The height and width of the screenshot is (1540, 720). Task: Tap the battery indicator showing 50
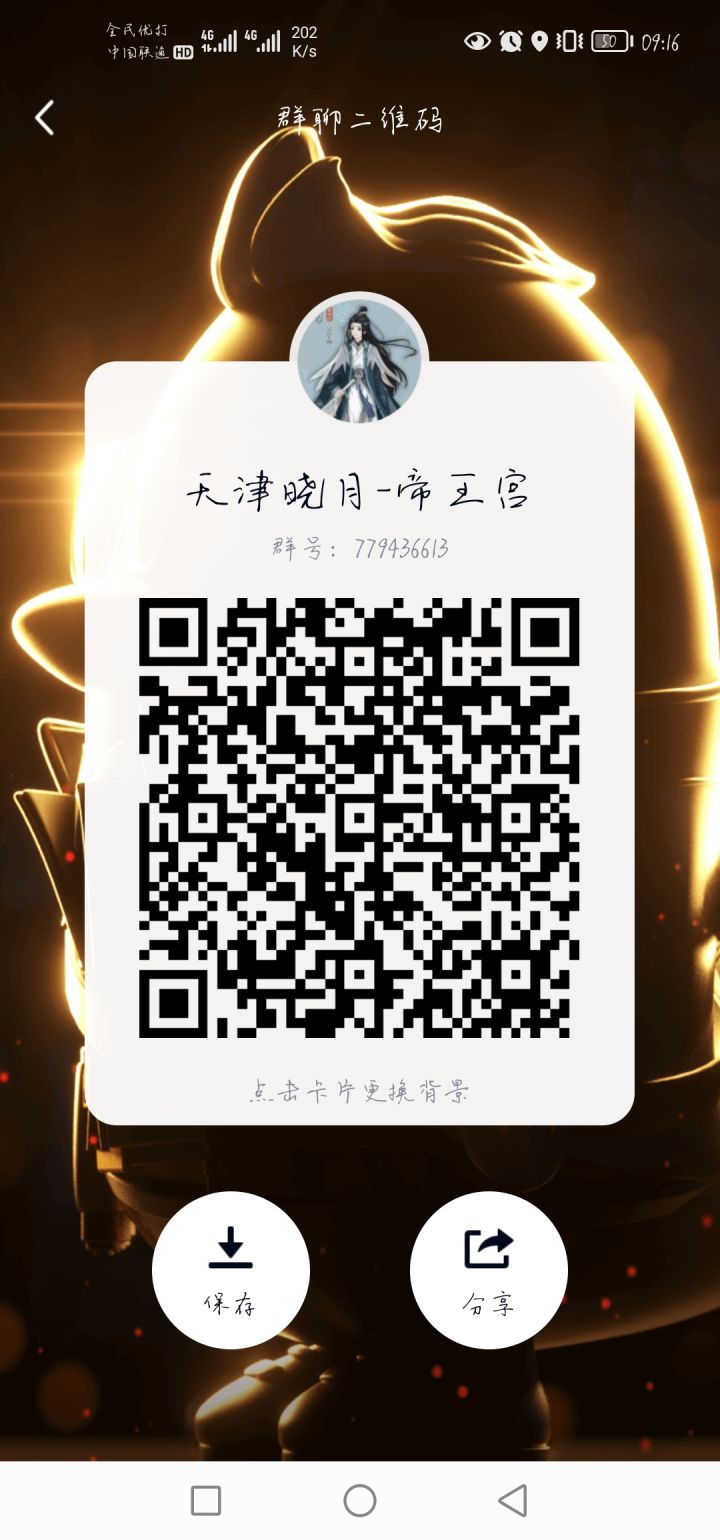pos(608,42)
